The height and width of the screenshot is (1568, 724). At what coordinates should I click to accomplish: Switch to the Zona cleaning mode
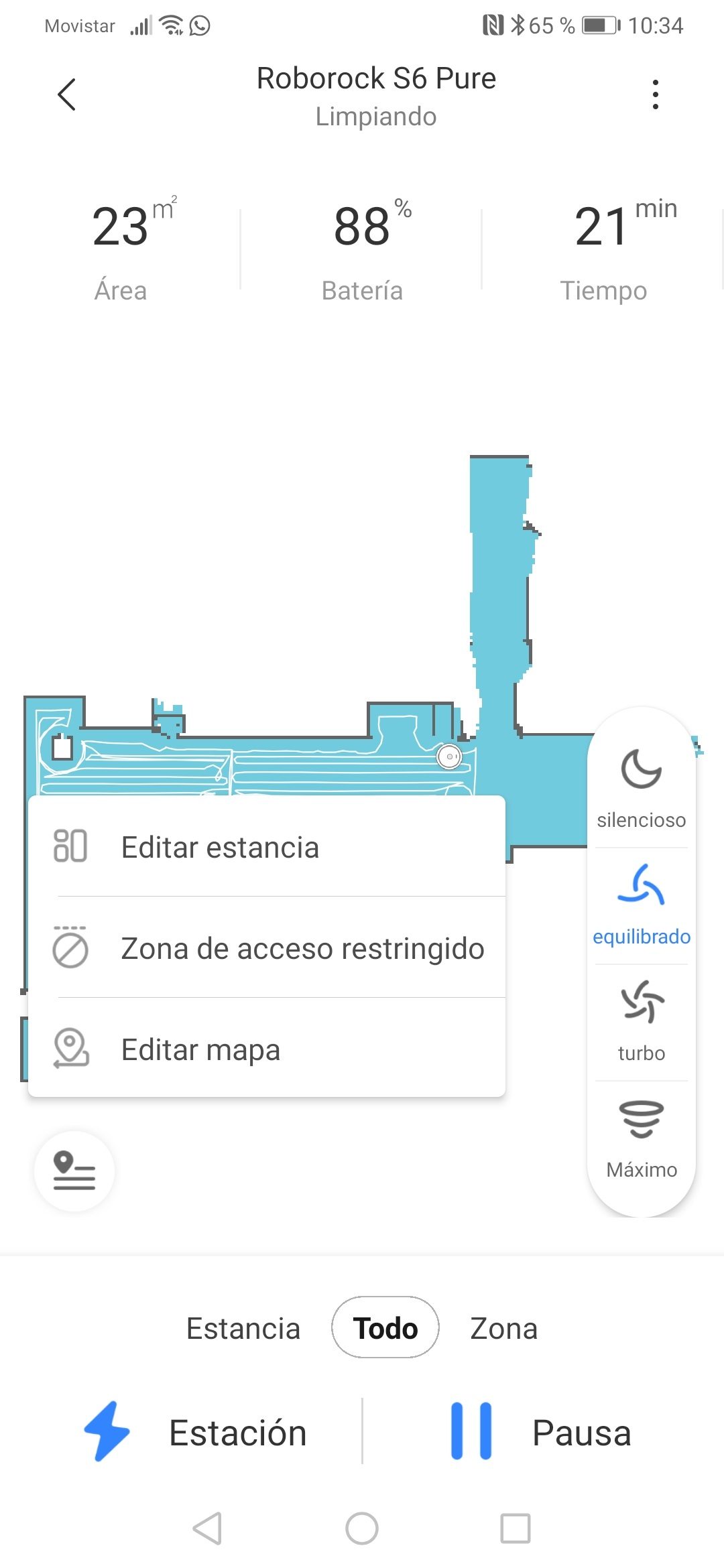click(503, 1328)
